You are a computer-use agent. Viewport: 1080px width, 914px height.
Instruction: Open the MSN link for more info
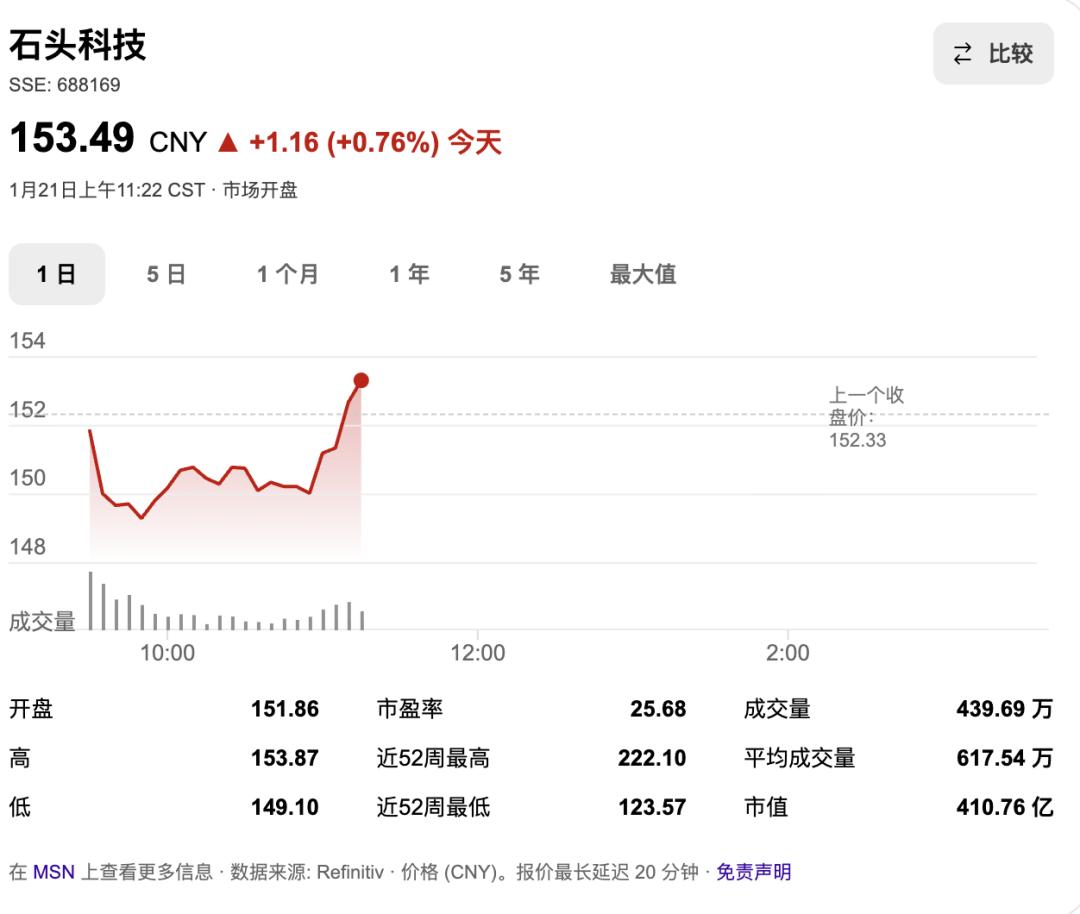54,872
